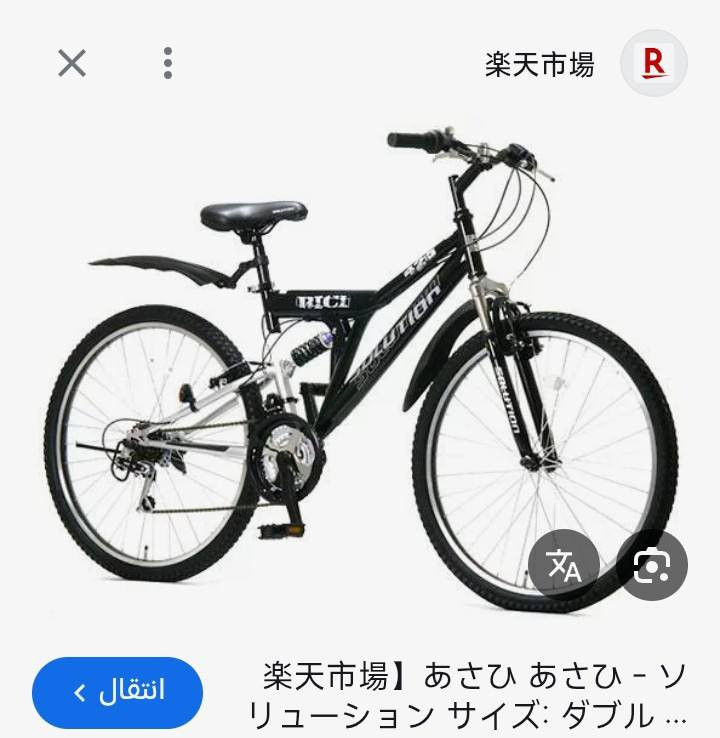The image size is (720, 738).
Task: Tap the blue انتقال visit button
Action: [x=118, y=692]
